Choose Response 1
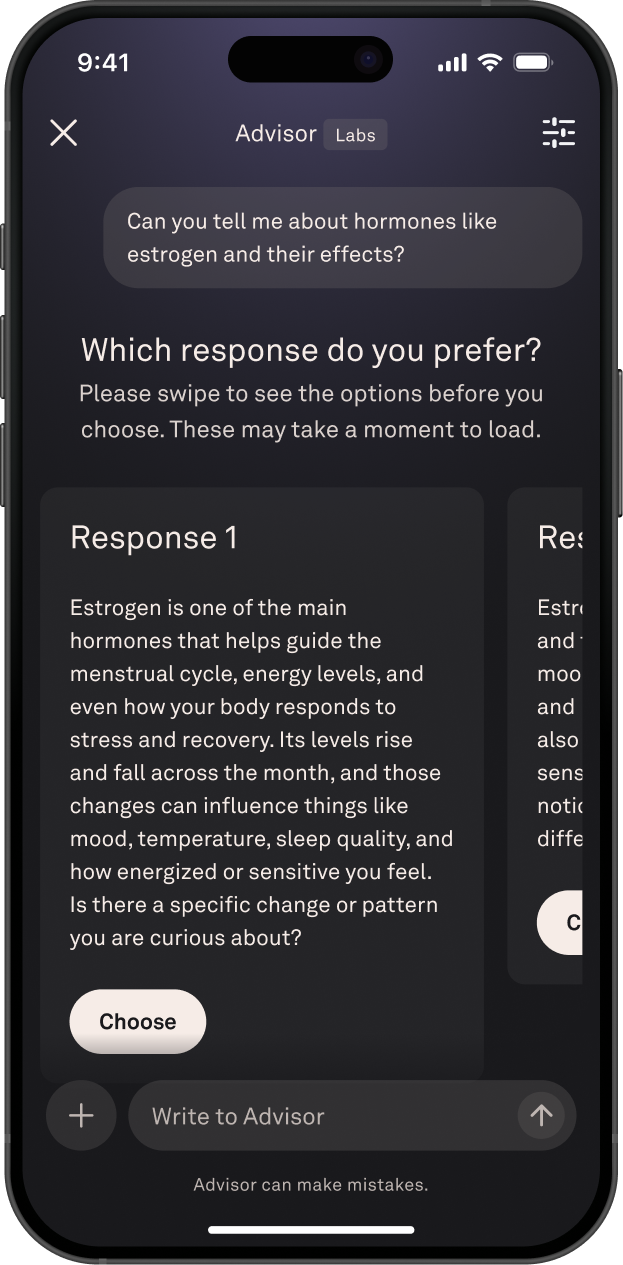Screen dimensions: 623x1265 tap(137, 1021)
